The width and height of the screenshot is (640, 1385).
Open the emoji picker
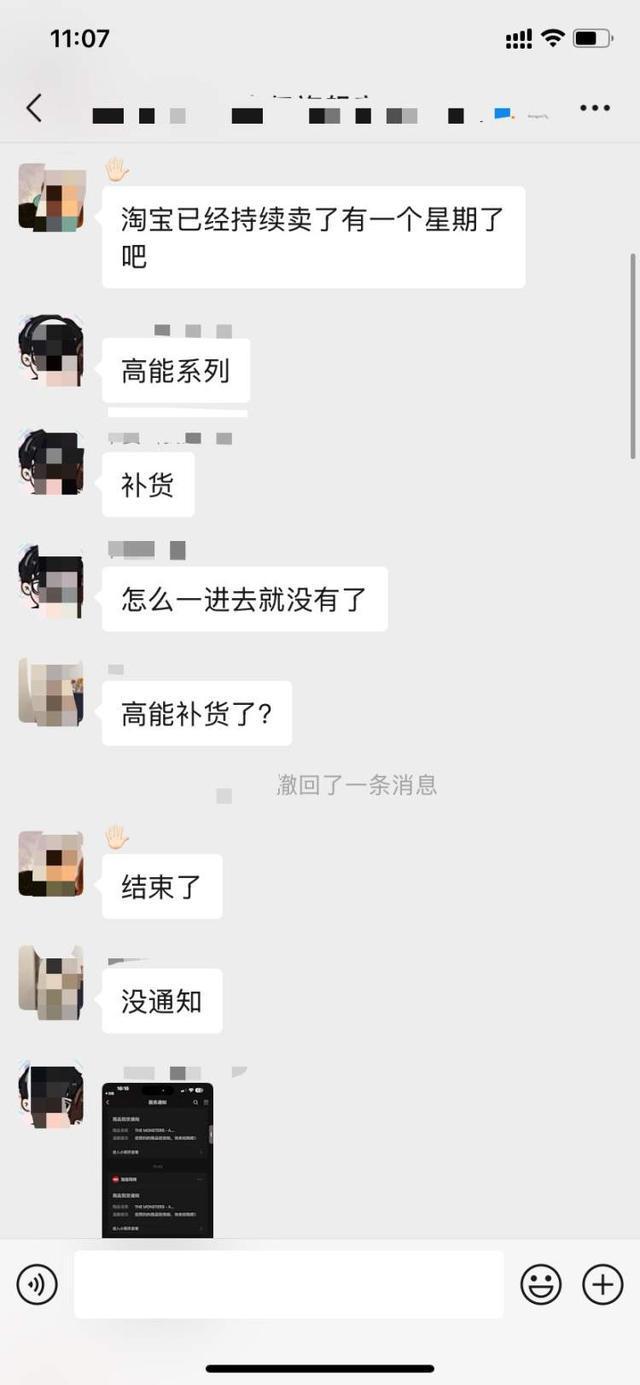541,1284
